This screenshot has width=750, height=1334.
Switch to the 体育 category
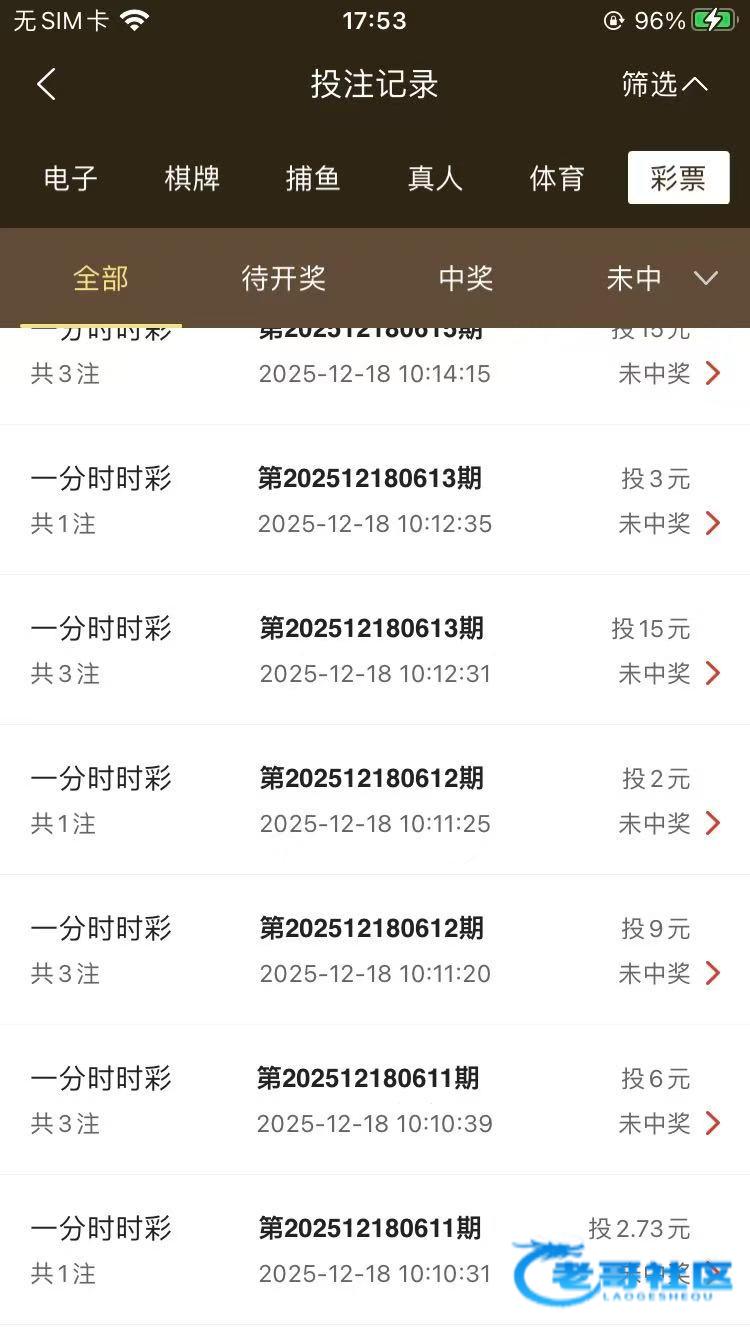pos(557,178)
